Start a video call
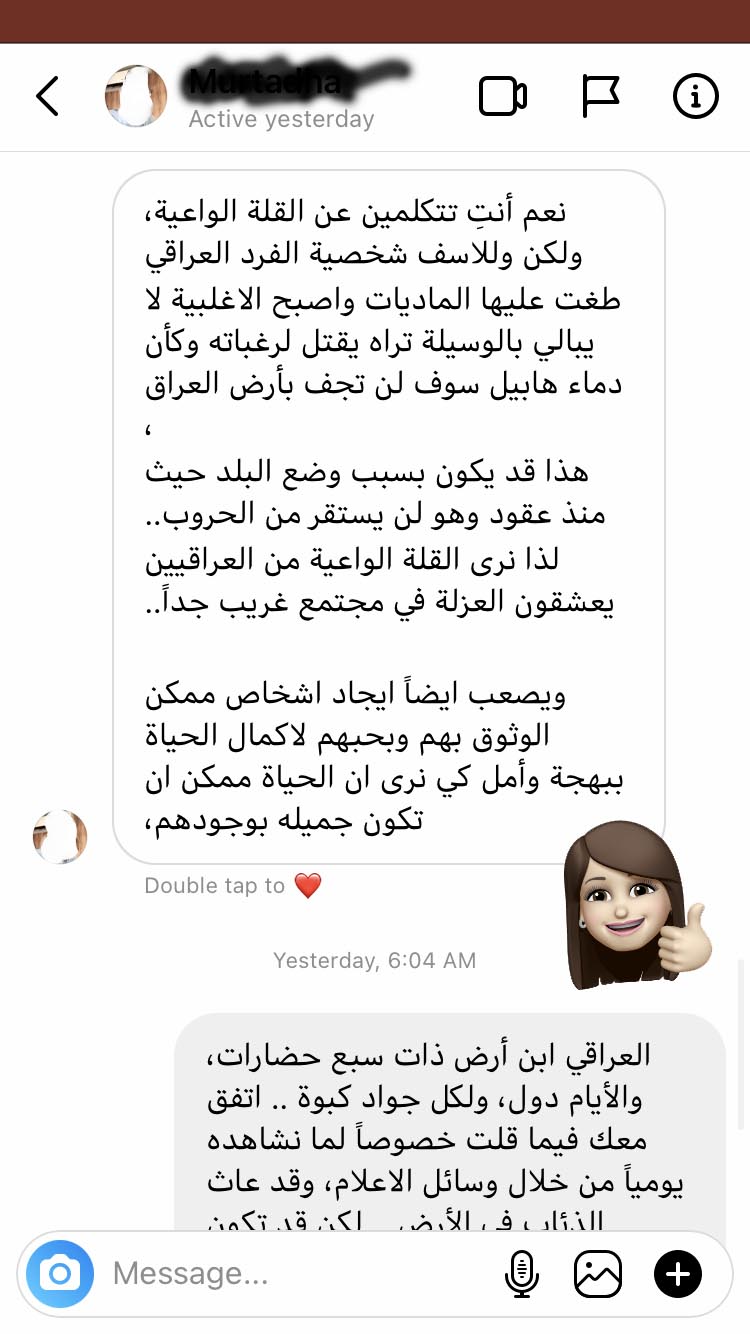 point(502,97)
